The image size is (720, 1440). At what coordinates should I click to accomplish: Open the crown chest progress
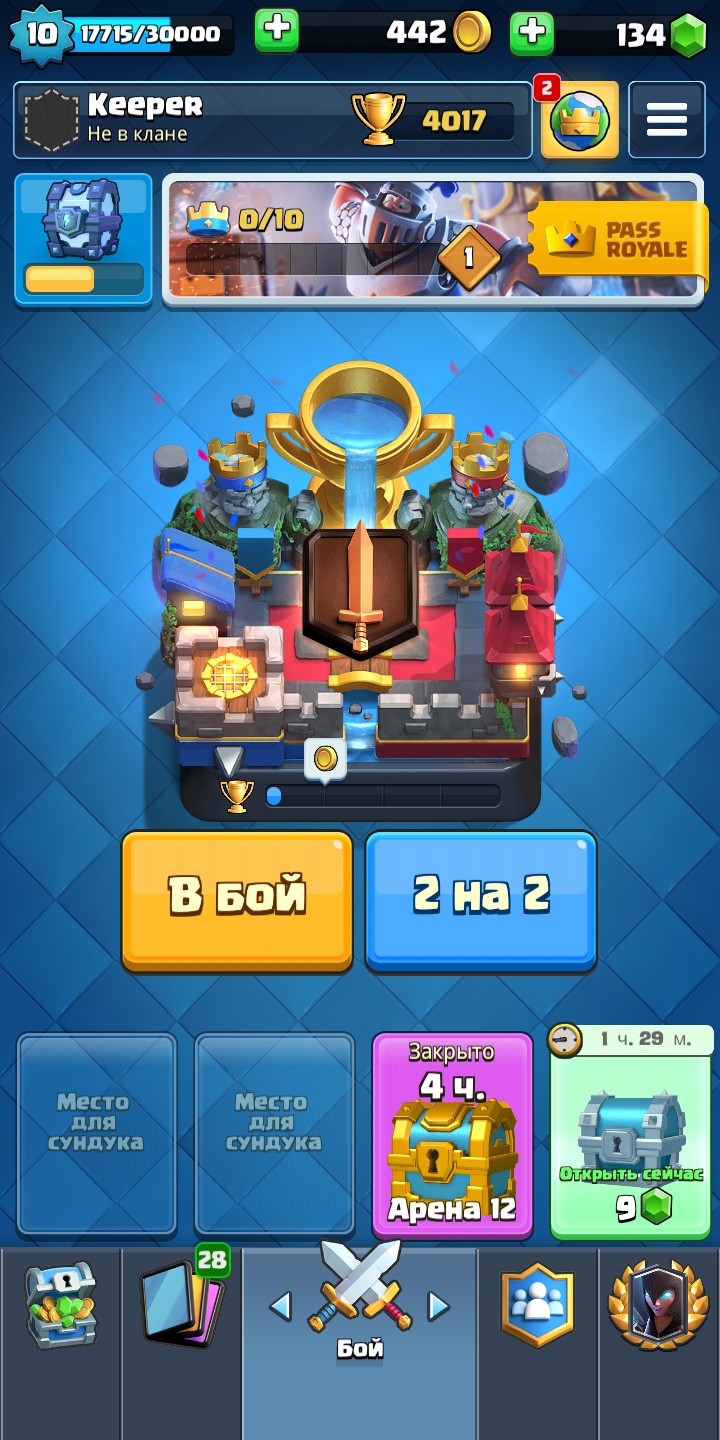tap(83, 238)
